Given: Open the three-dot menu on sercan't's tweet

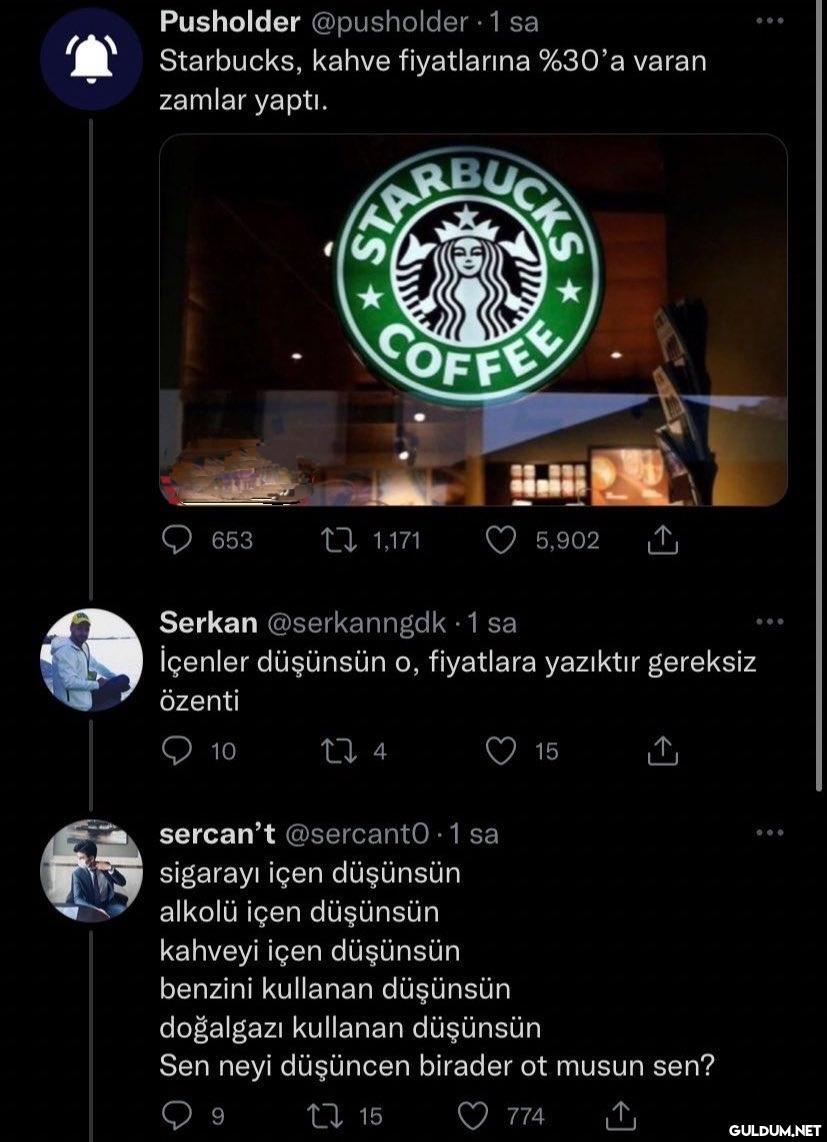Looking at the screenshot, I should point(769,832).
